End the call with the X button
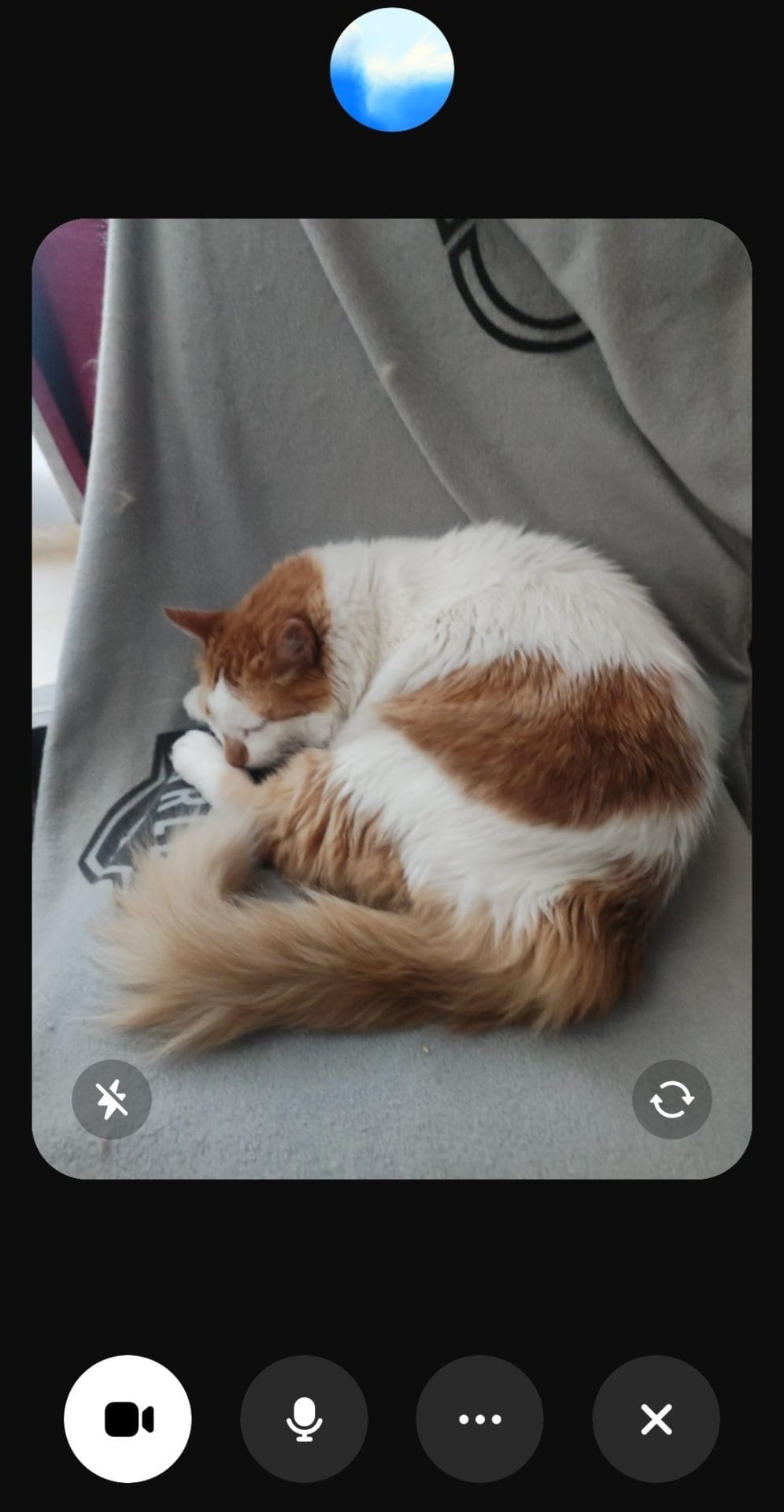This screenshot has width=784, height=1512. click(656, 1419)
